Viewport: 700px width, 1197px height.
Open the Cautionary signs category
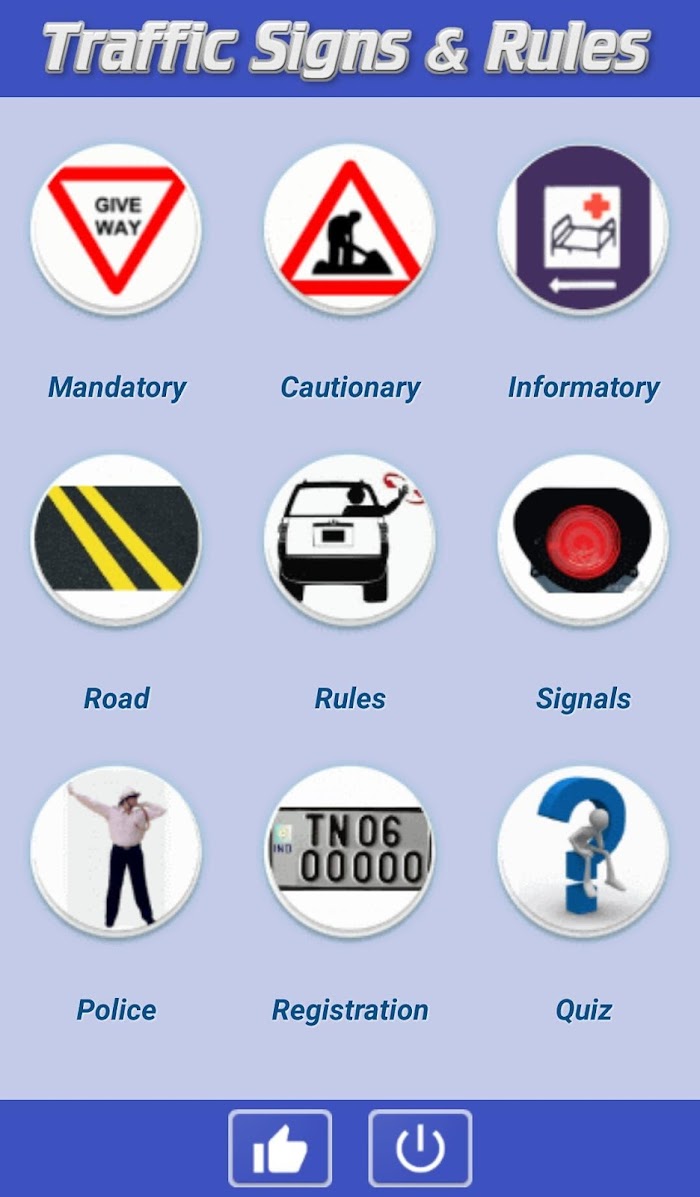click(350, 229)
